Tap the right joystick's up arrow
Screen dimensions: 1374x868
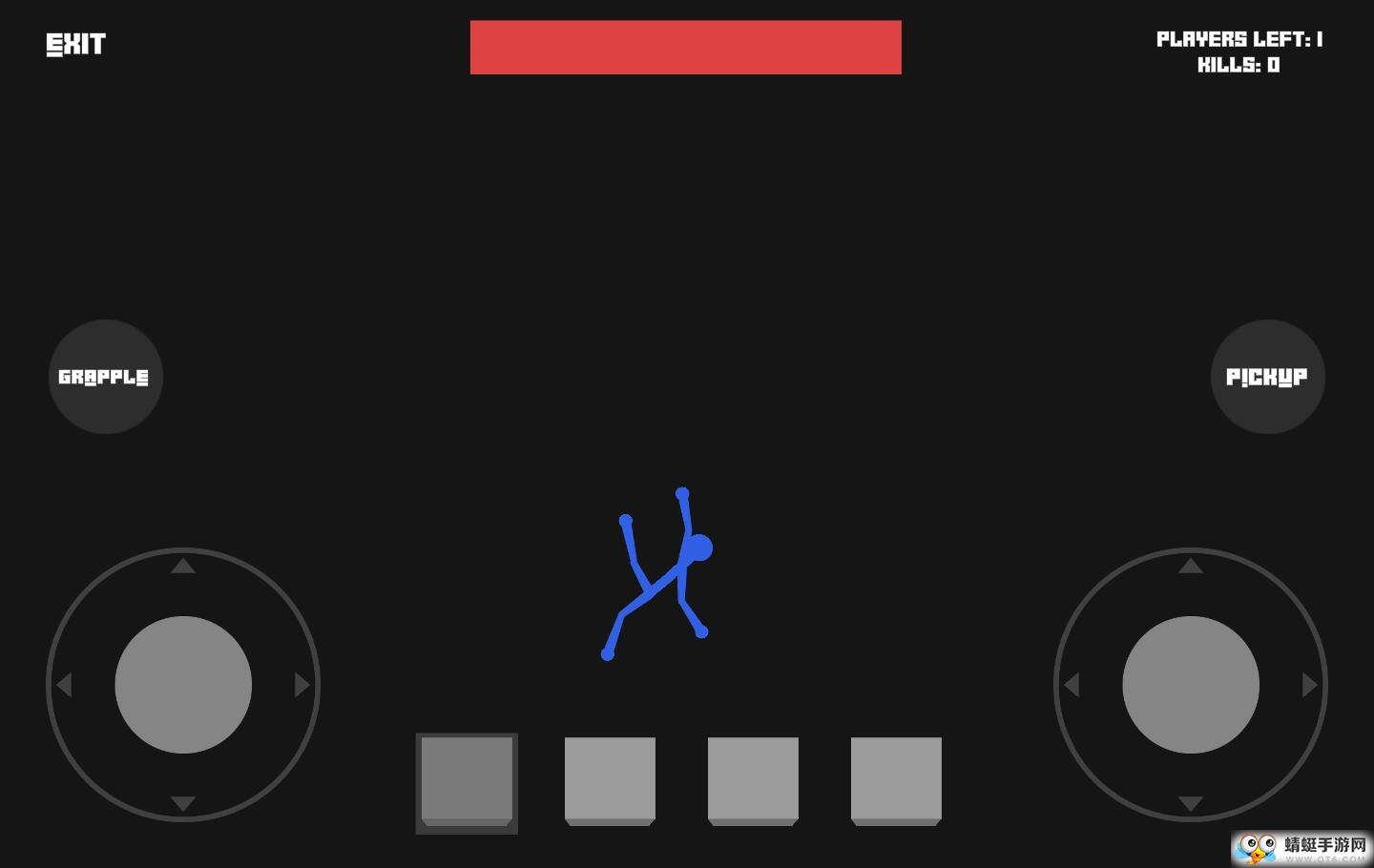pyautogui.click(x=1190, y=567)
